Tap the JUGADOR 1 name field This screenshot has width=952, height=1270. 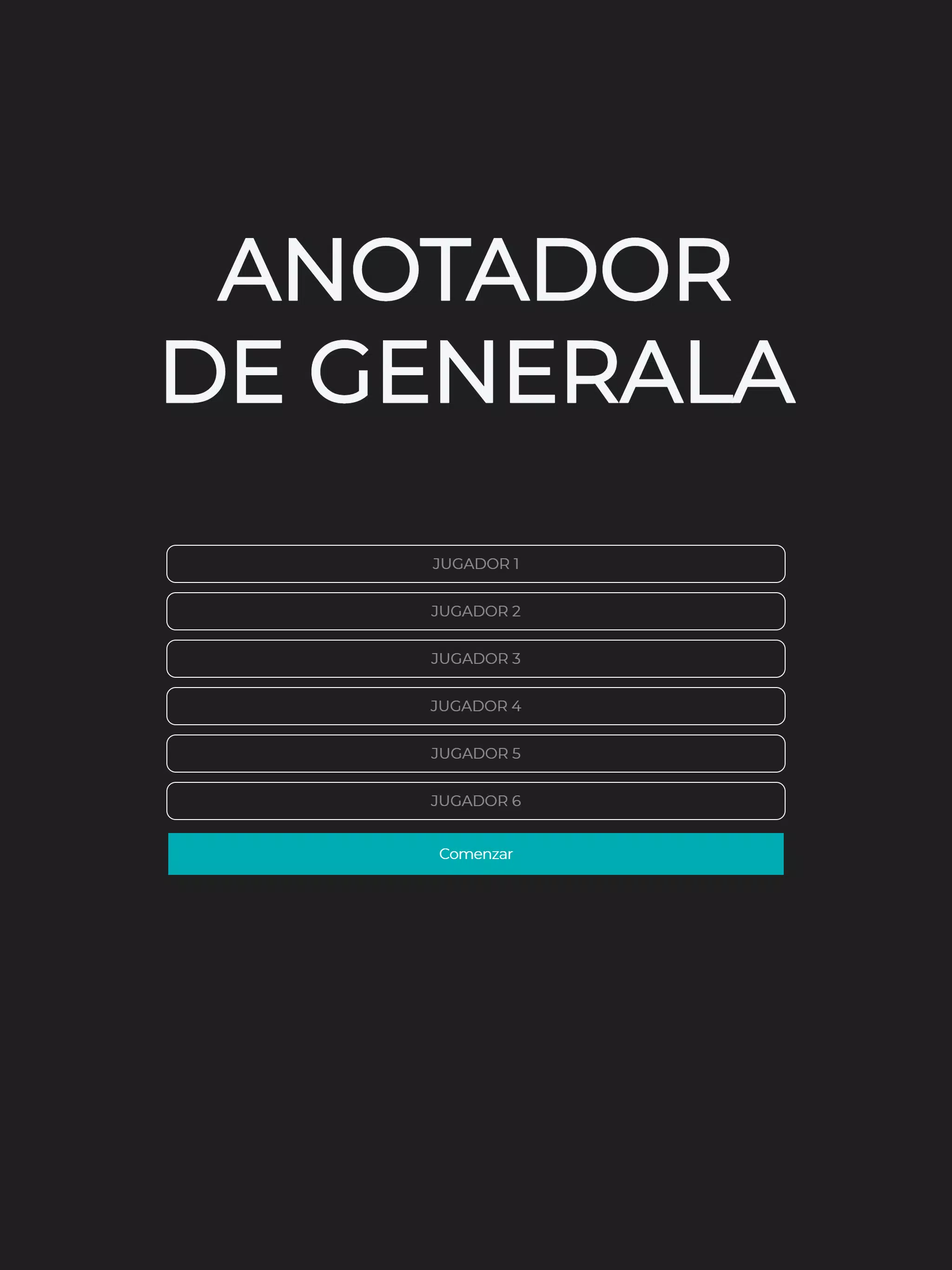click(476, 563)
